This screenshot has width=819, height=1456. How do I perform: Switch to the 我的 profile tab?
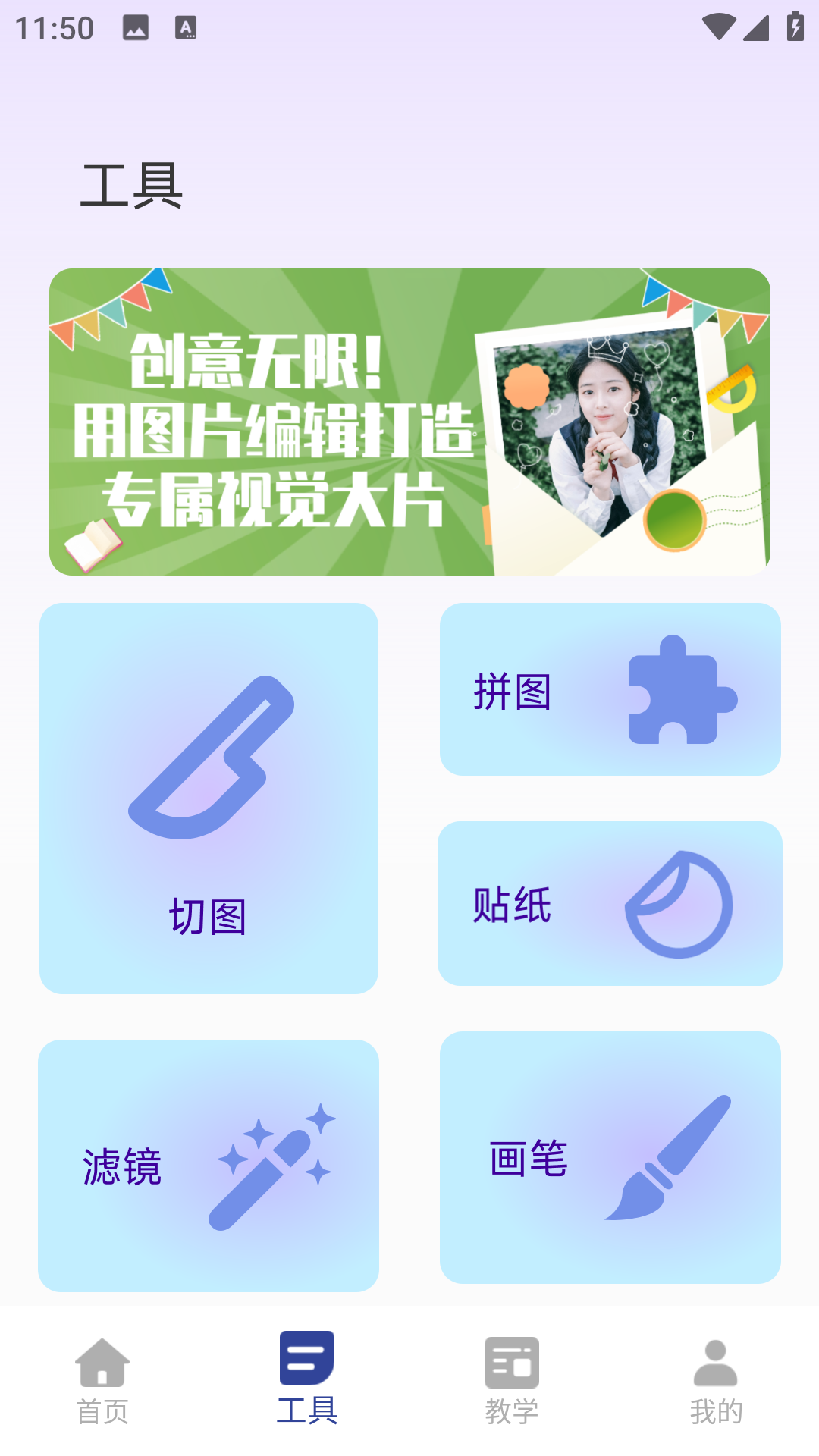click(716, 1379)
